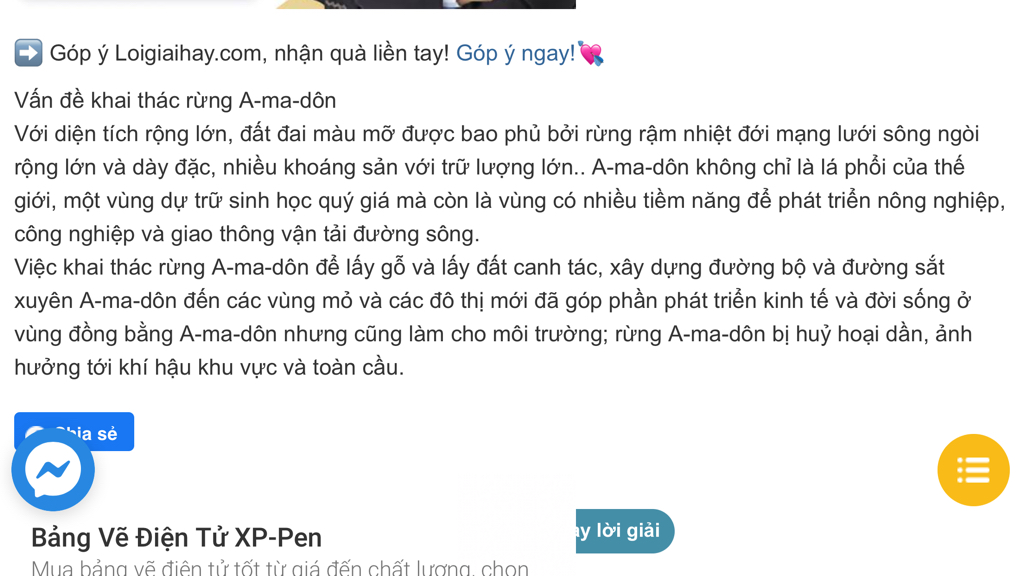Open the "Góp ý ngay!" feedback link
This screenshot has width=1024, height=576.
click(515, 54)
